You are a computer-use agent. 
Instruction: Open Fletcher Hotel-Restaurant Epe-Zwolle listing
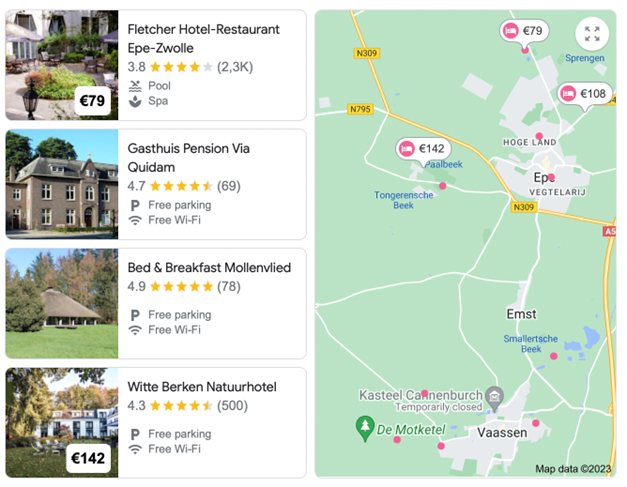click(203, 39)
